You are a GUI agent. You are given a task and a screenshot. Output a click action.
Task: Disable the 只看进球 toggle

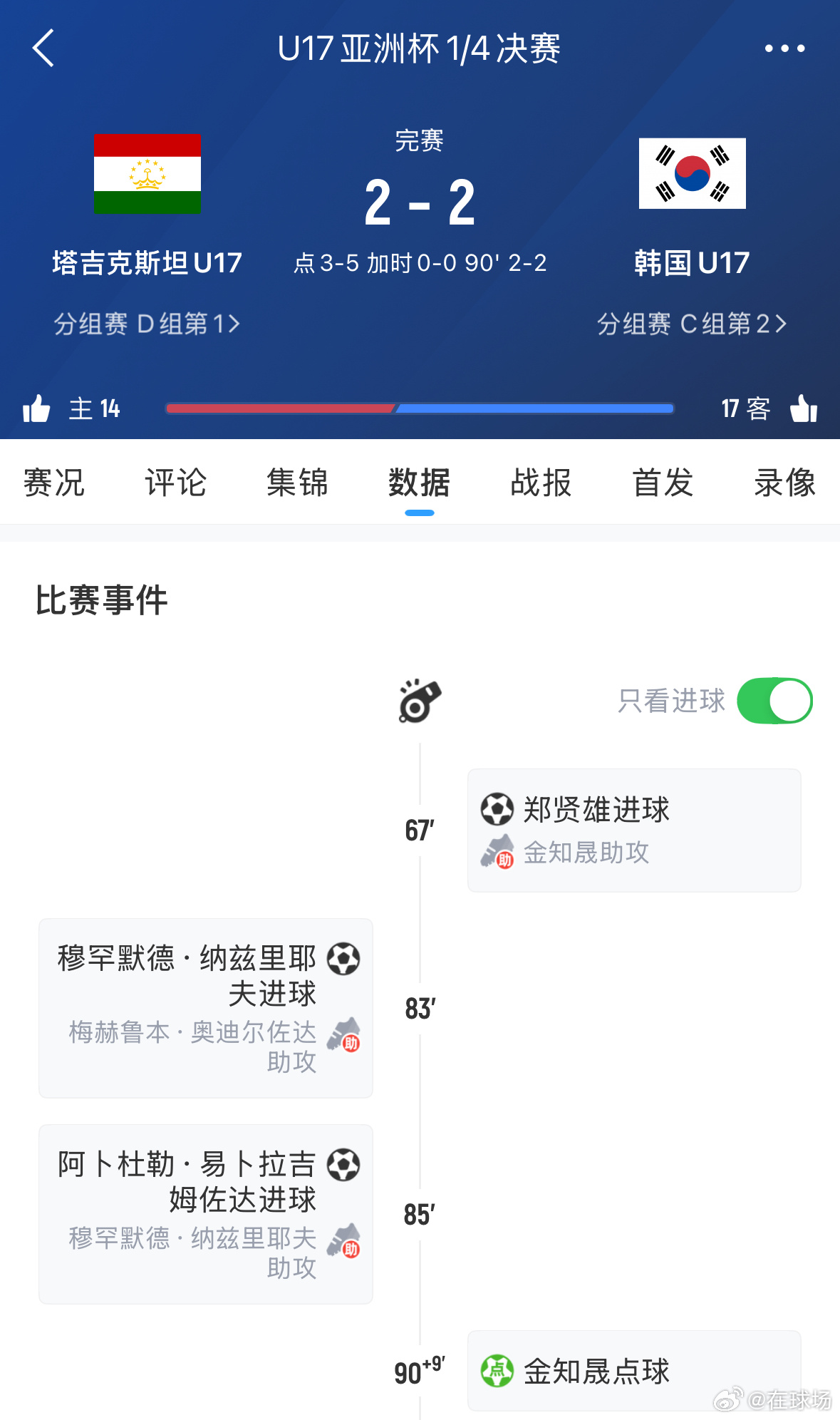(x=774, y=701)
